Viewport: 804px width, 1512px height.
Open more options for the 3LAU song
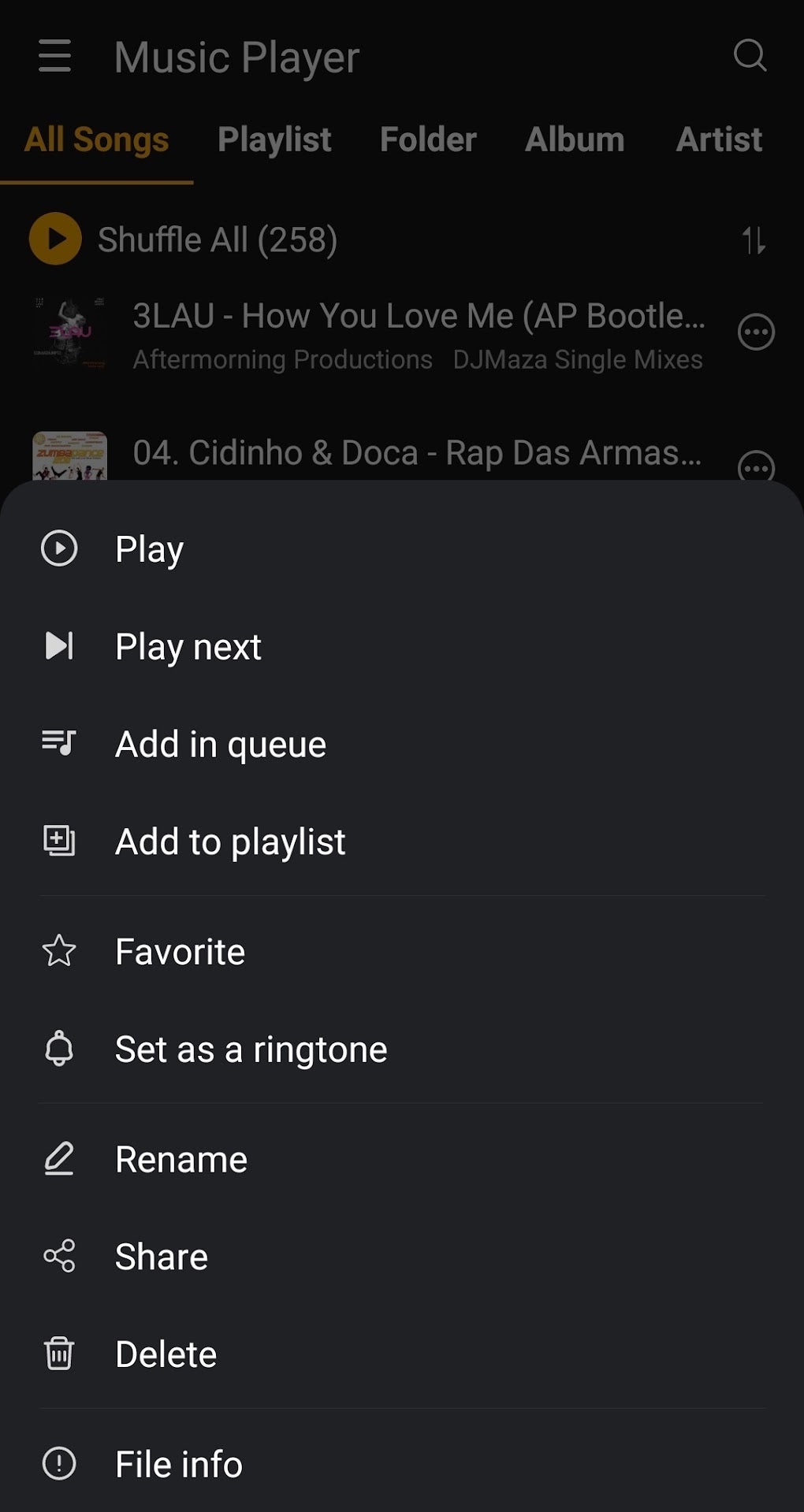(756, 332)
